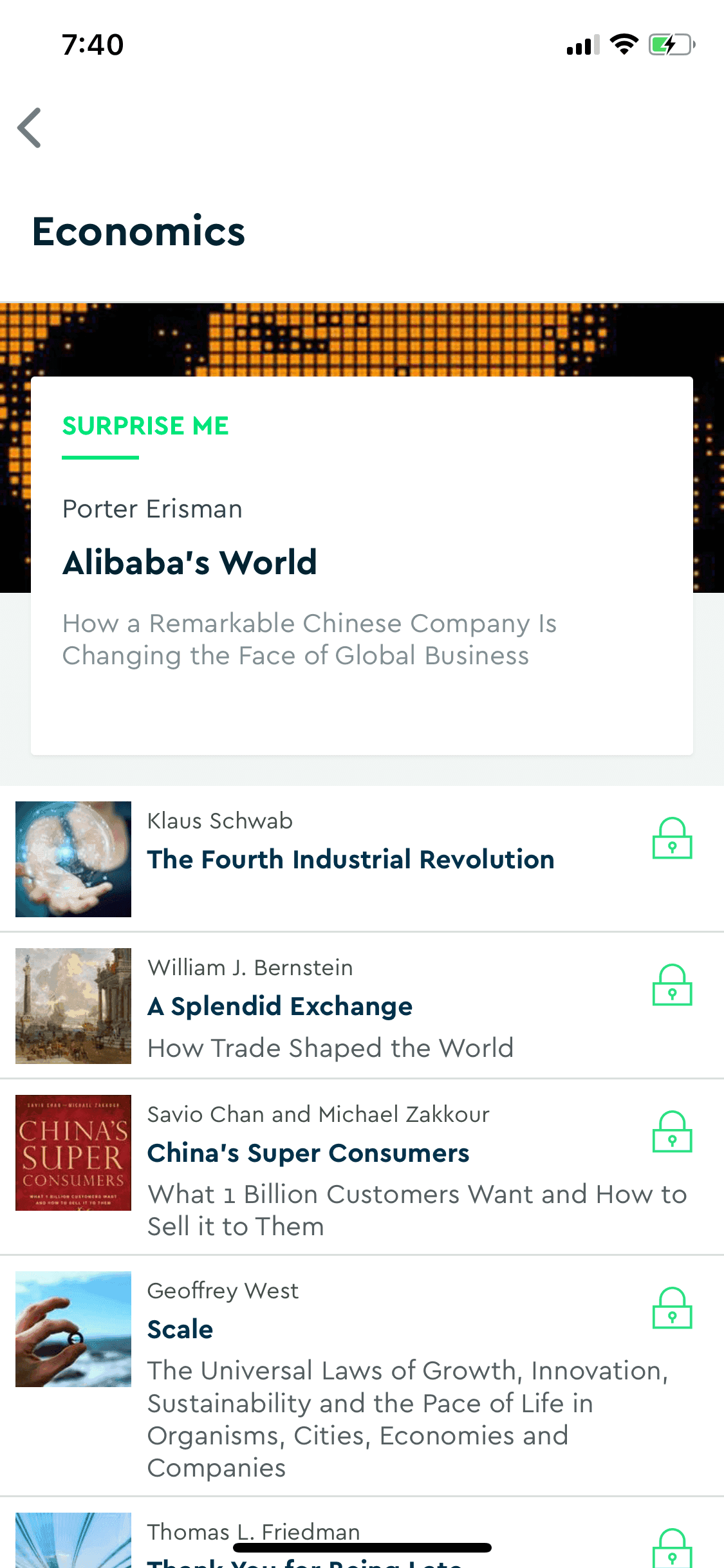The height and width of the screenshot is (1568, 724).
Task: Tap the battery charging icon
Action: click(666, 44)
